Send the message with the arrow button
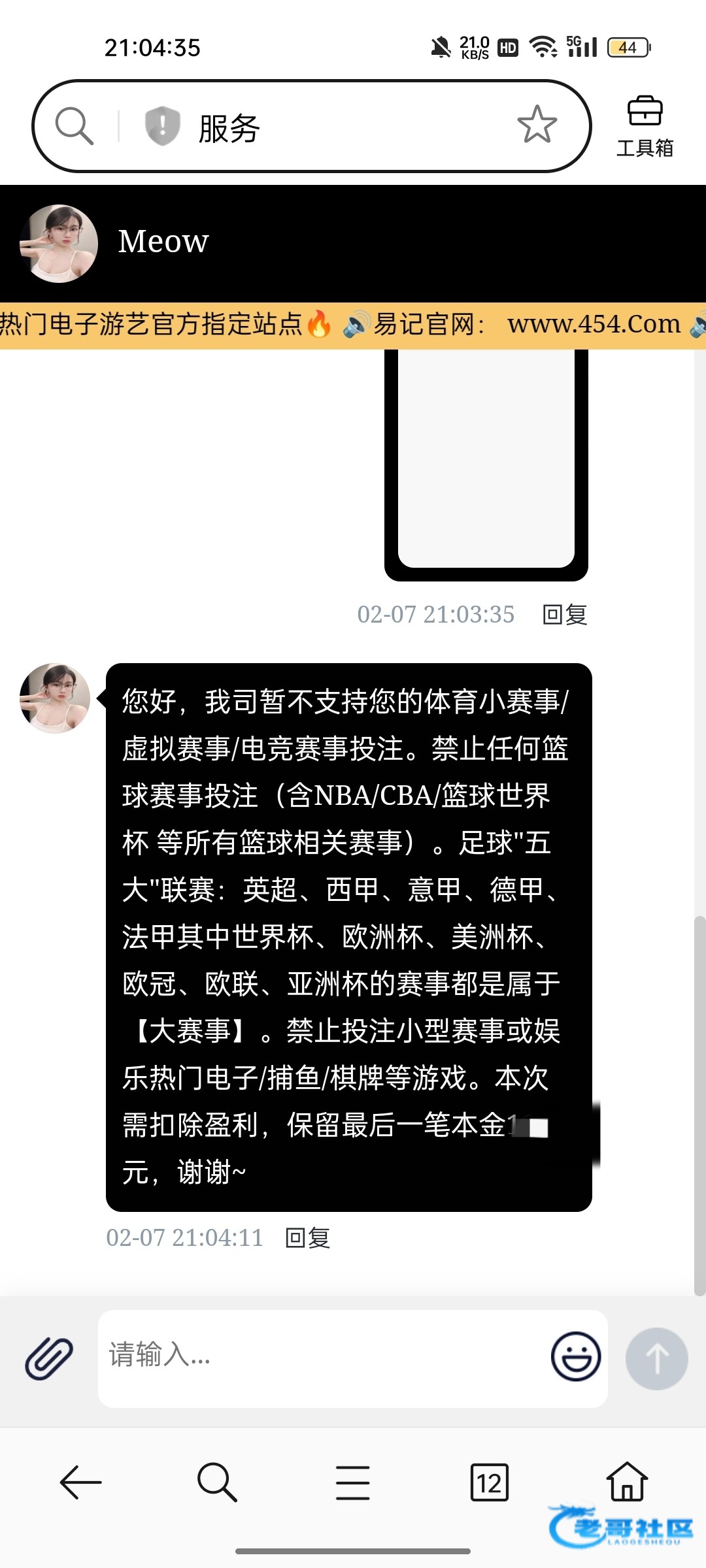The image size is (706, 1568). point(656,1358)
